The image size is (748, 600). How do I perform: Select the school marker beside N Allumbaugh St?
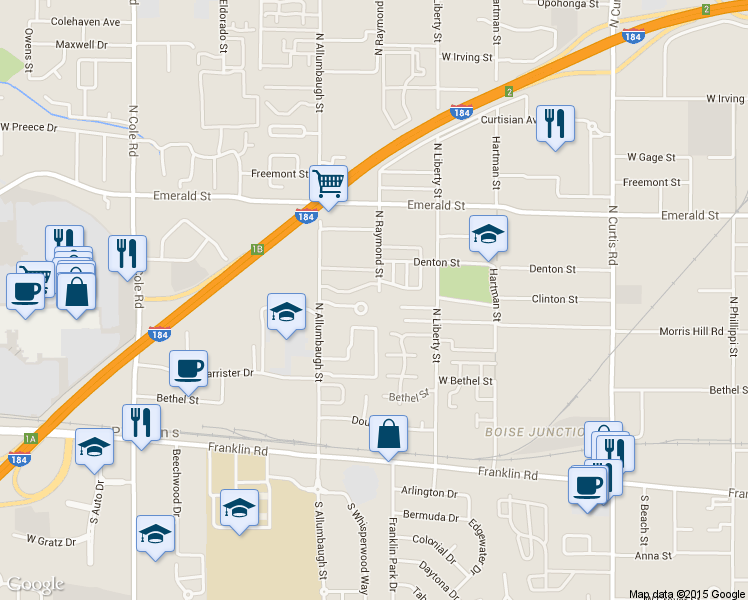(x=286, y=316)
